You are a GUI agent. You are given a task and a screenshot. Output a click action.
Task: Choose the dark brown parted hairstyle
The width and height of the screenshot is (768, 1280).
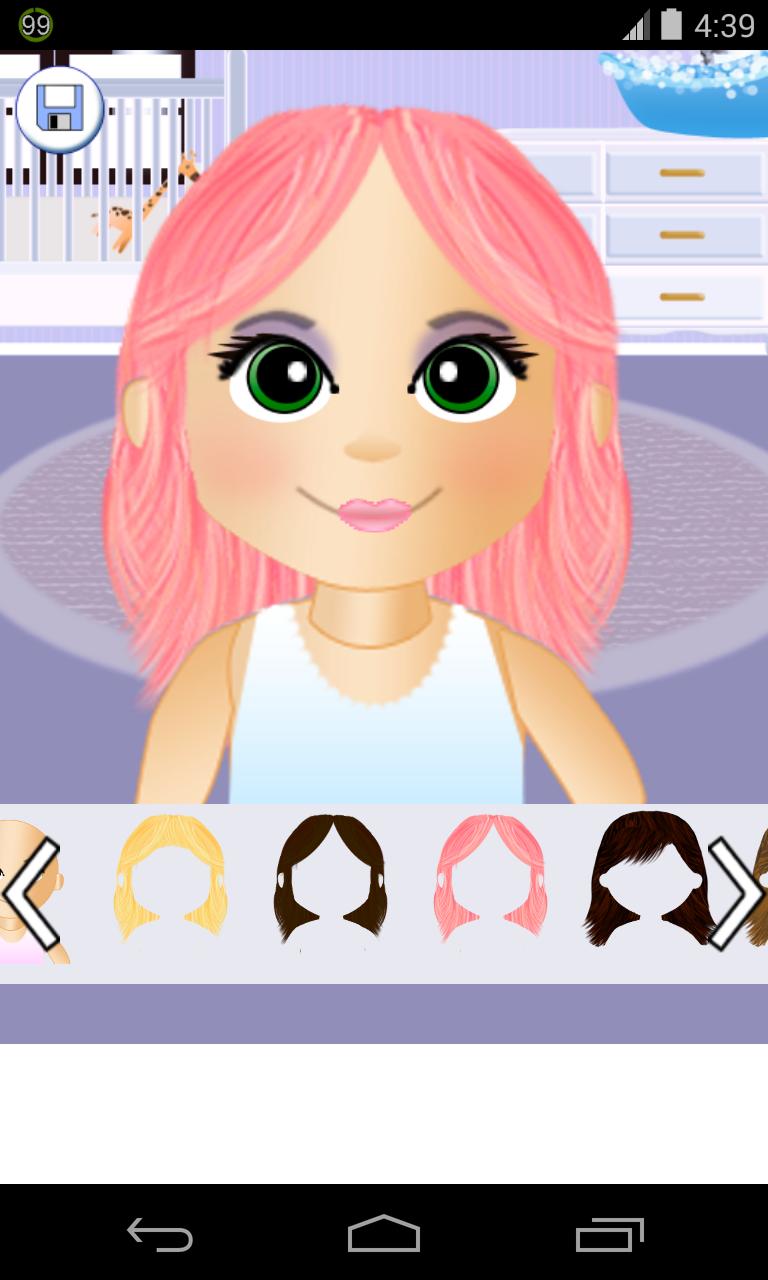coord(330,877)
